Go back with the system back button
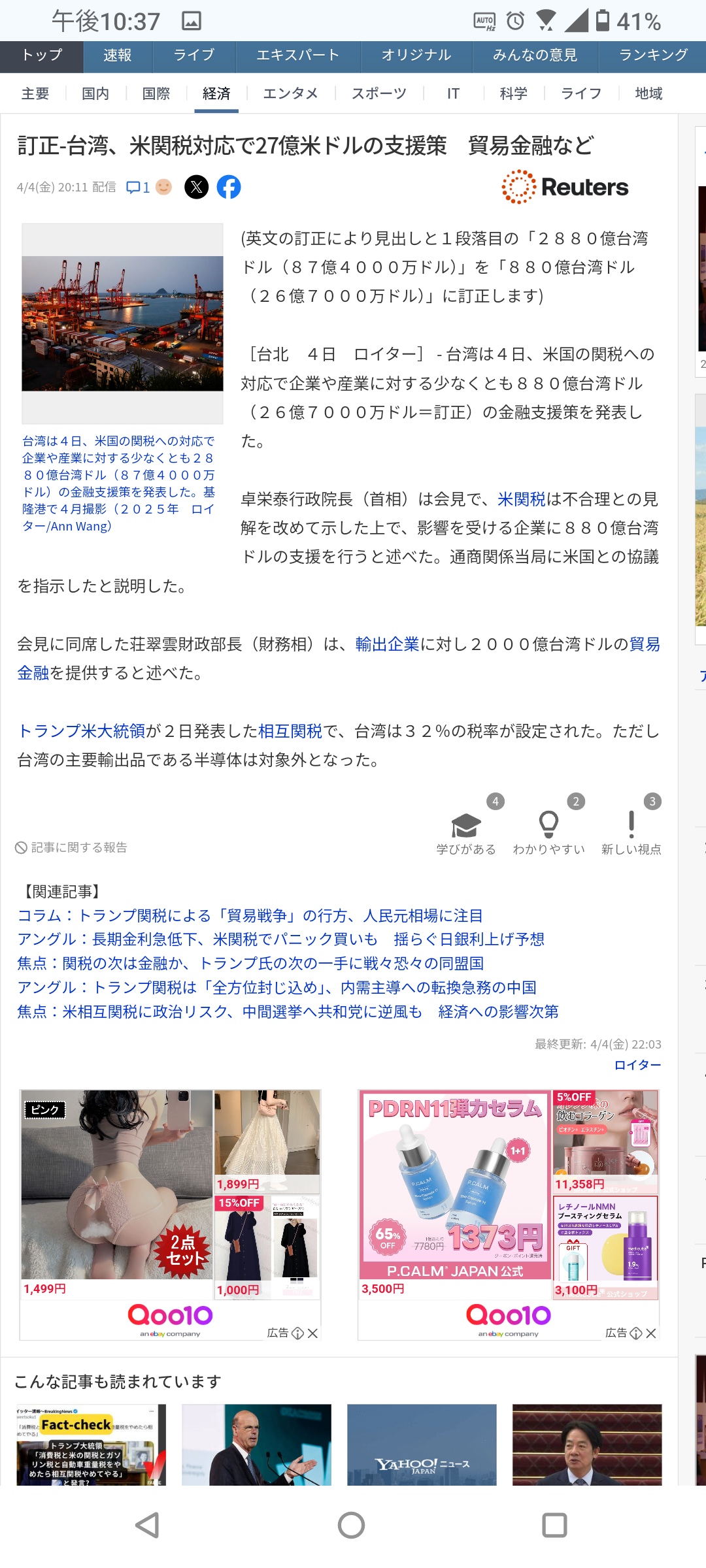Viewport: 706px width, 1568px height. [148, 1526]
